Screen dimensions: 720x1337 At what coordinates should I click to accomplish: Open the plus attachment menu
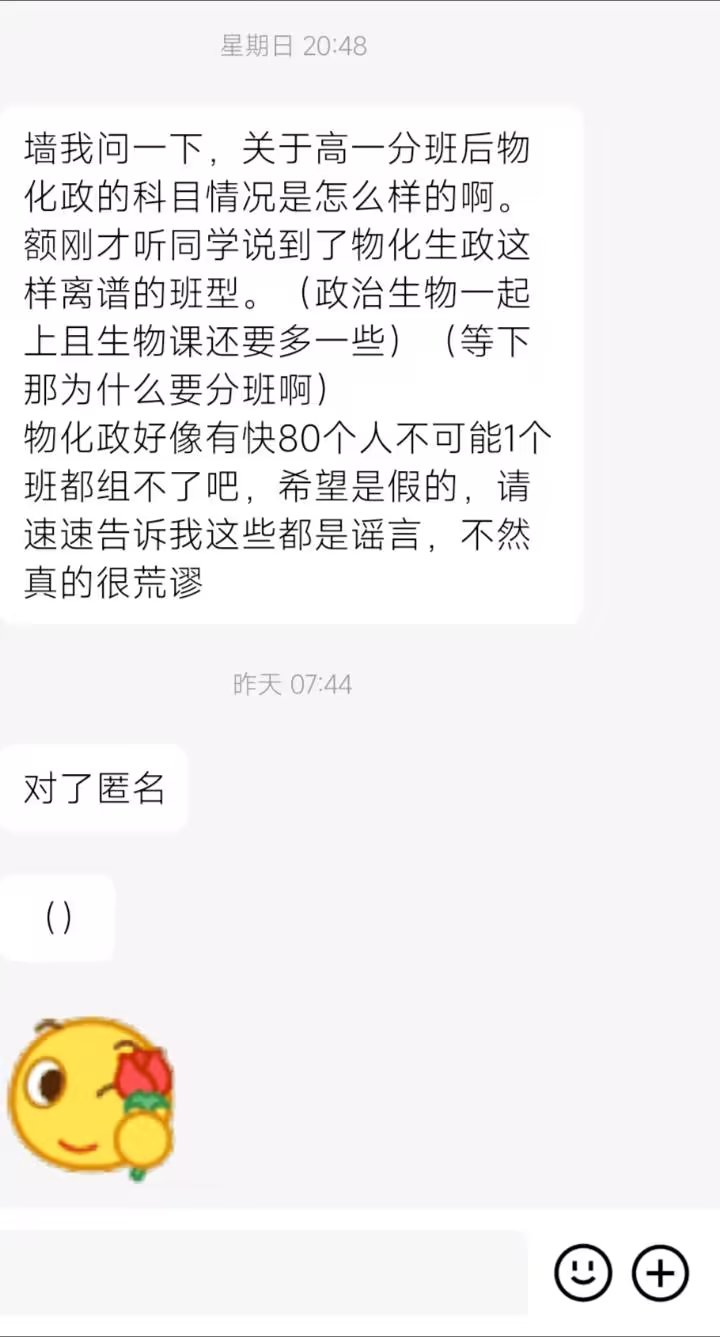[x=660, y=1273]
